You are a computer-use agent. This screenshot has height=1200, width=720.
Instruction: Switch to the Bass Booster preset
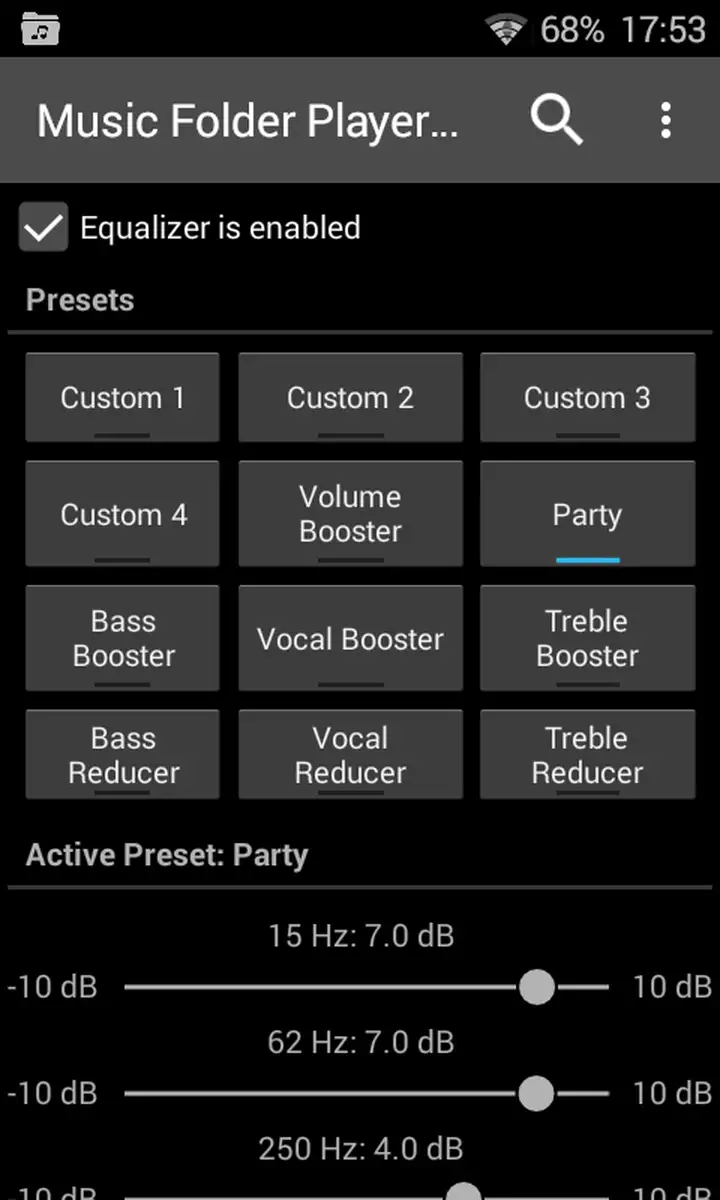(x=122, y=638)
